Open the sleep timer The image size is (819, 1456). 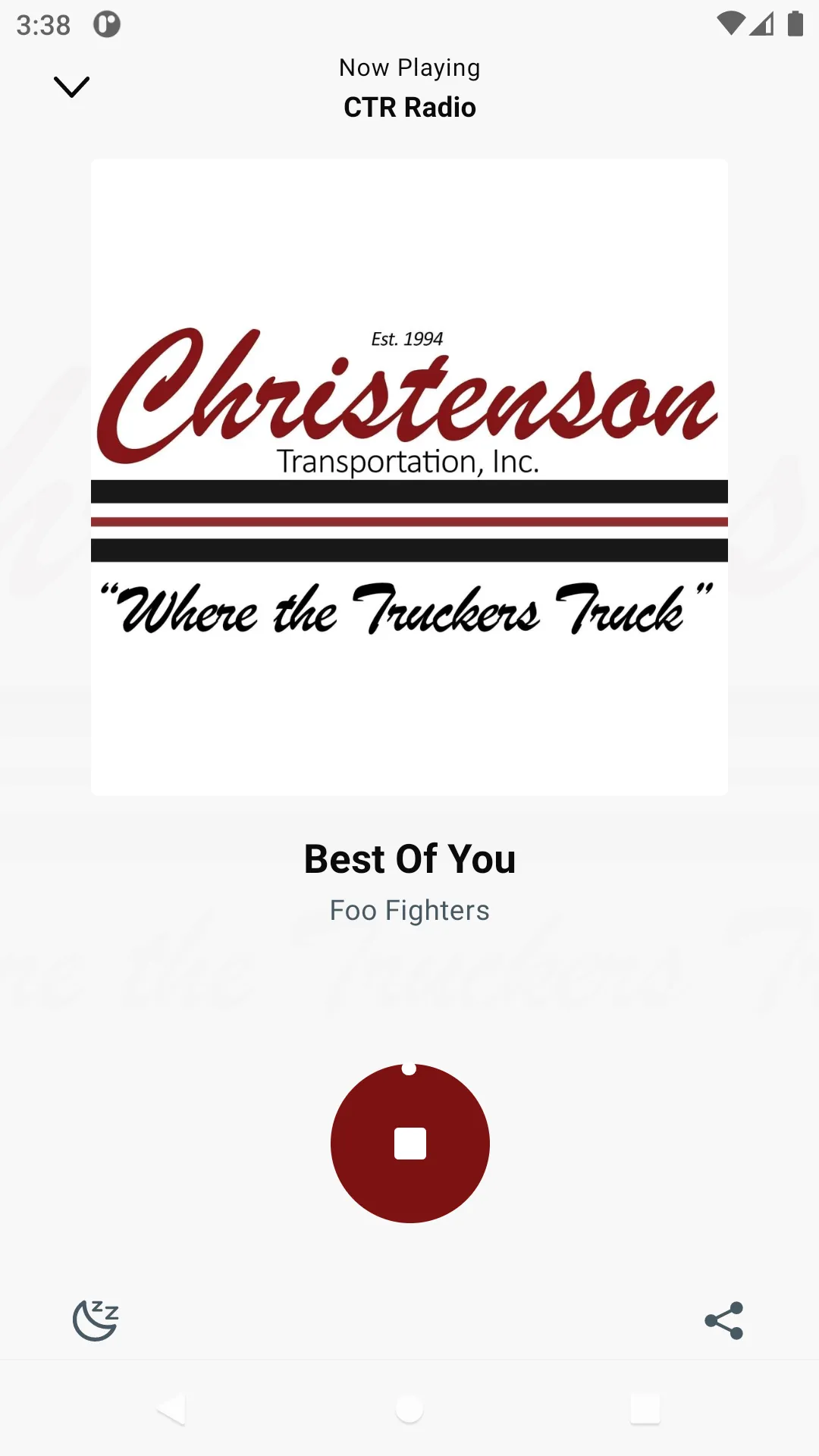[96, 1320]
